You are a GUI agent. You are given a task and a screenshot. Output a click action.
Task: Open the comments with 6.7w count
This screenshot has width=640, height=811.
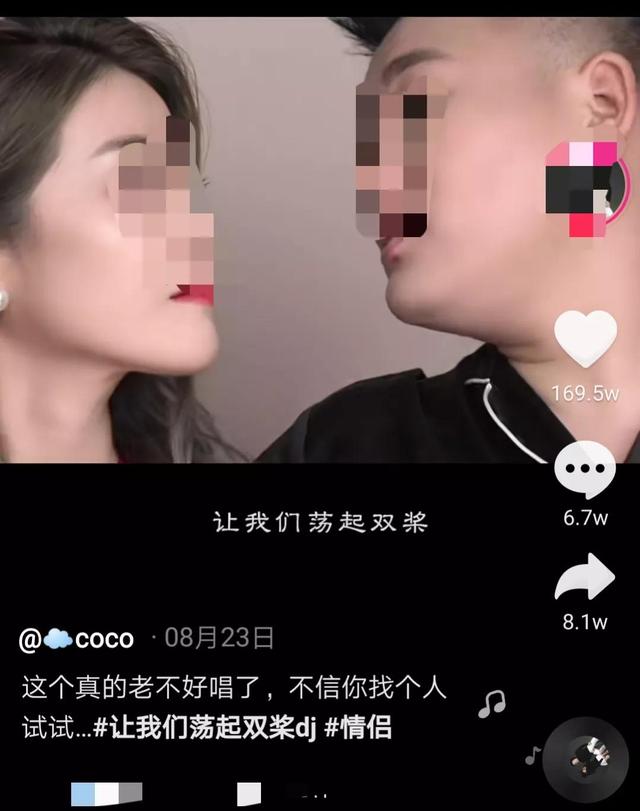585,470
